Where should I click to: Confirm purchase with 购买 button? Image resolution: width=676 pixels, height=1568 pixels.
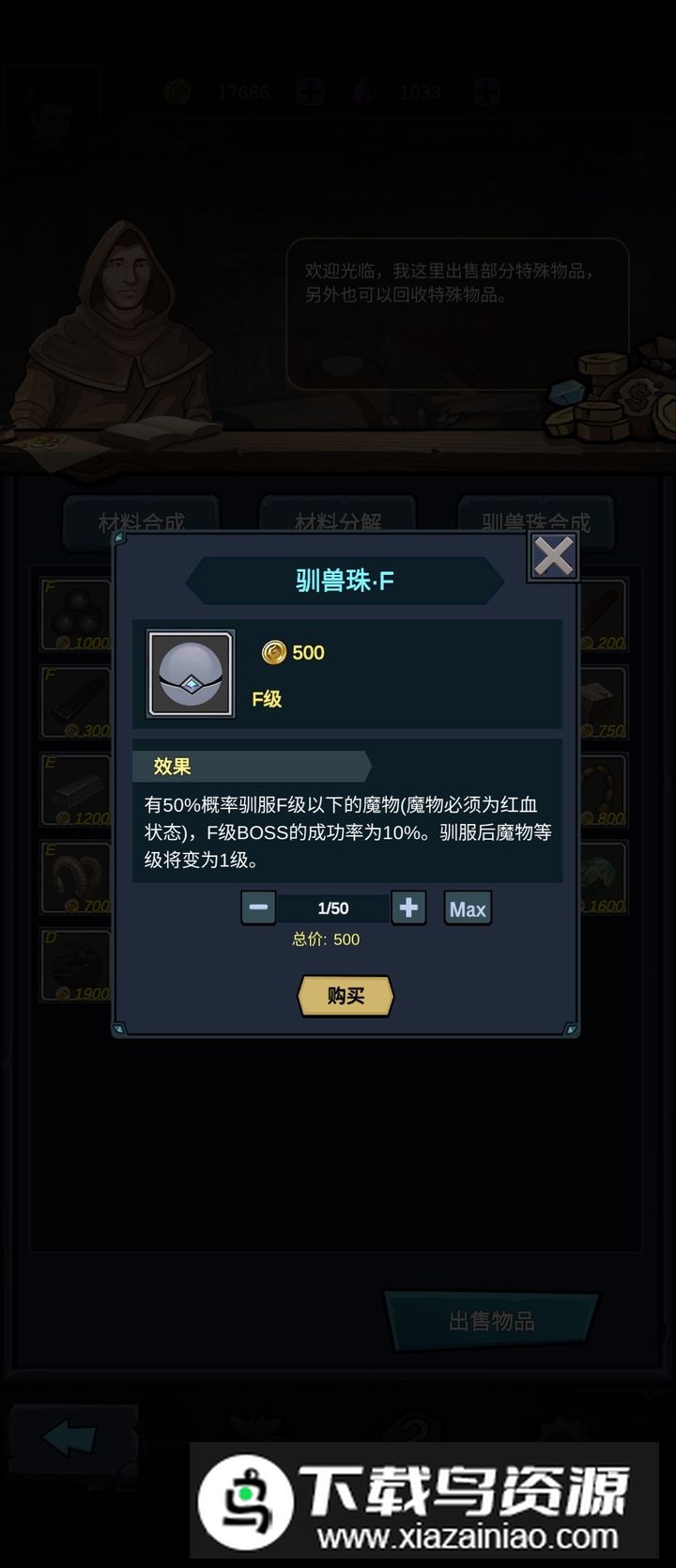[346, 996]
